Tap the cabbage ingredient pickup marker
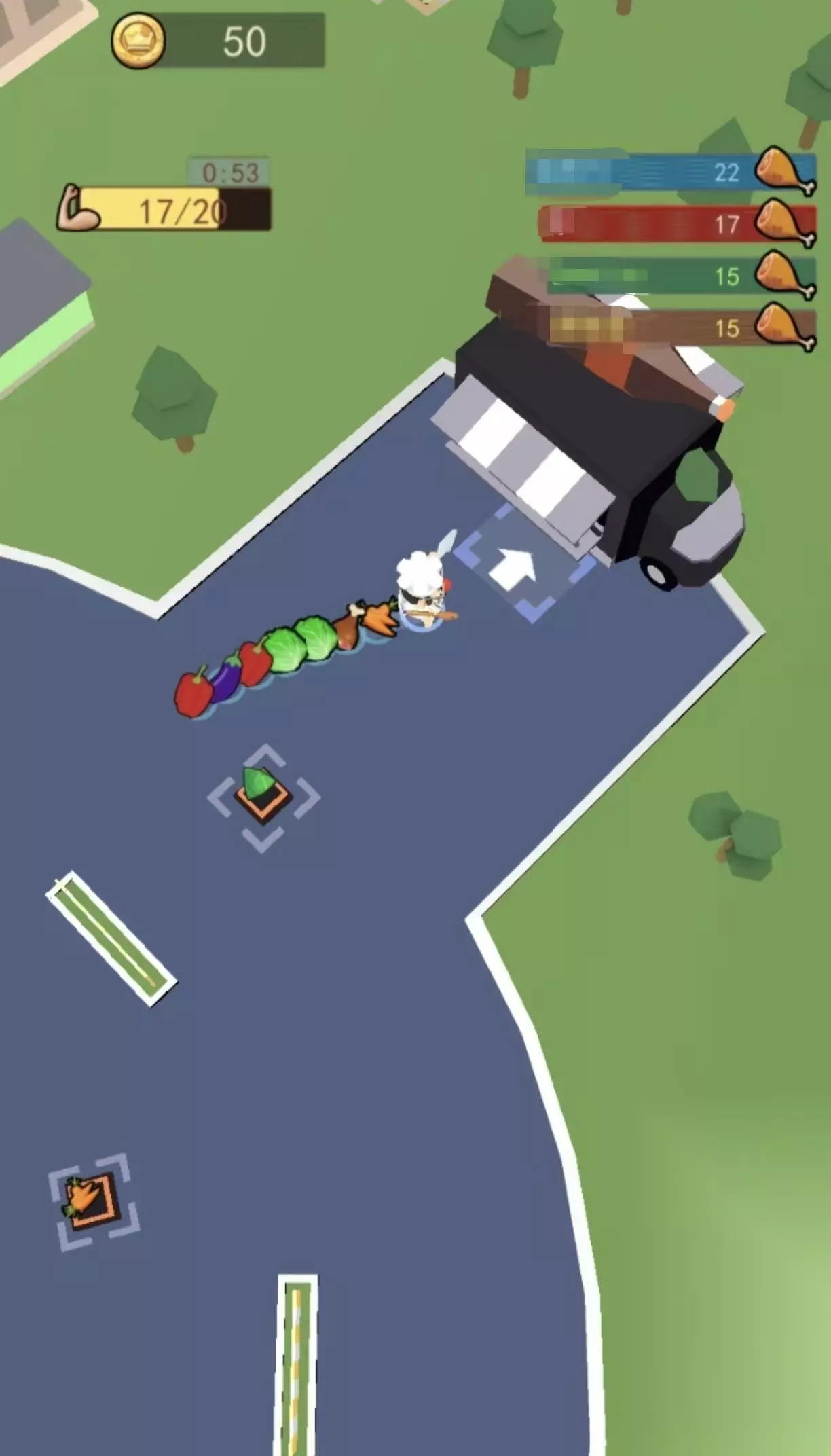The width and height of the screenshot is (831, 1456). point(263,797)
